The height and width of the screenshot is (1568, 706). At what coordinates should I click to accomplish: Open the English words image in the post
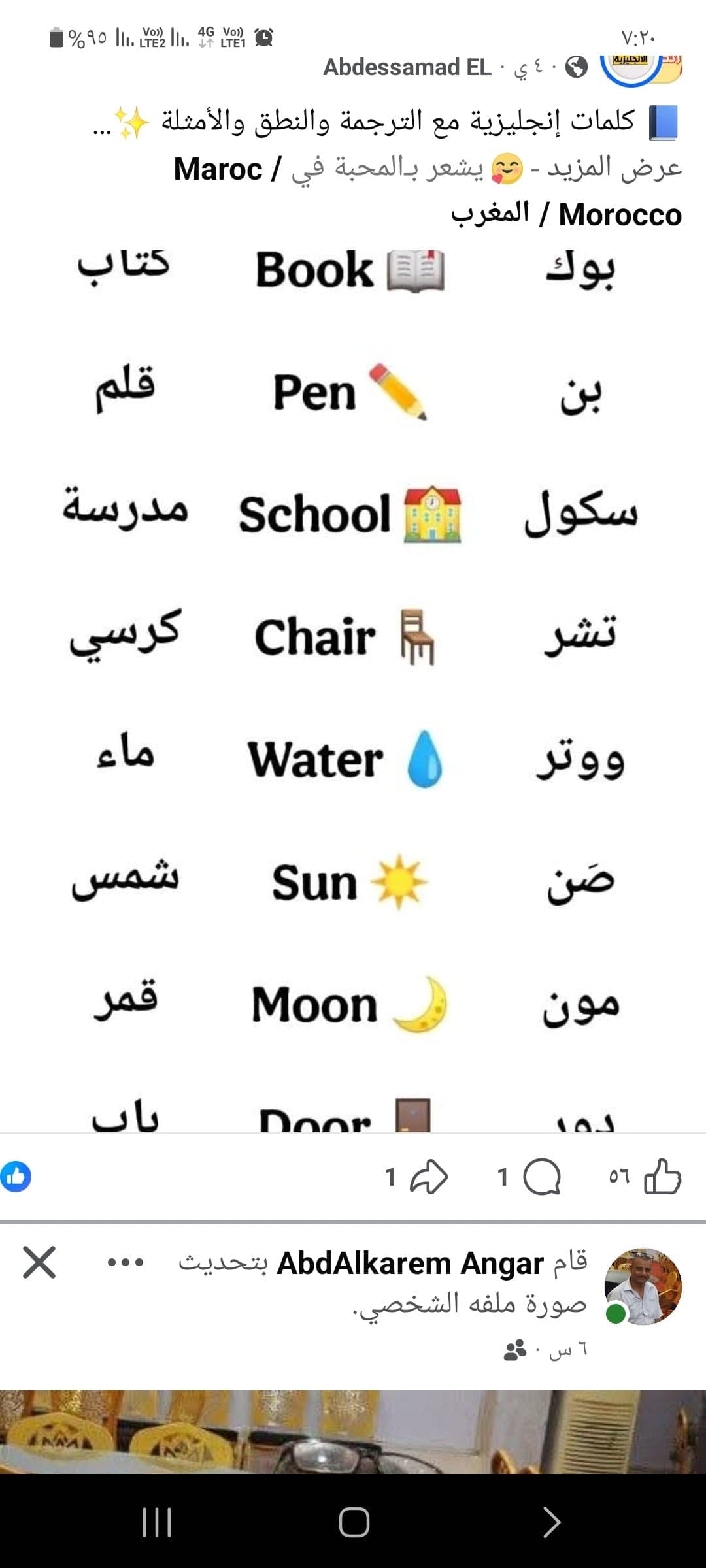click(353, 686)
